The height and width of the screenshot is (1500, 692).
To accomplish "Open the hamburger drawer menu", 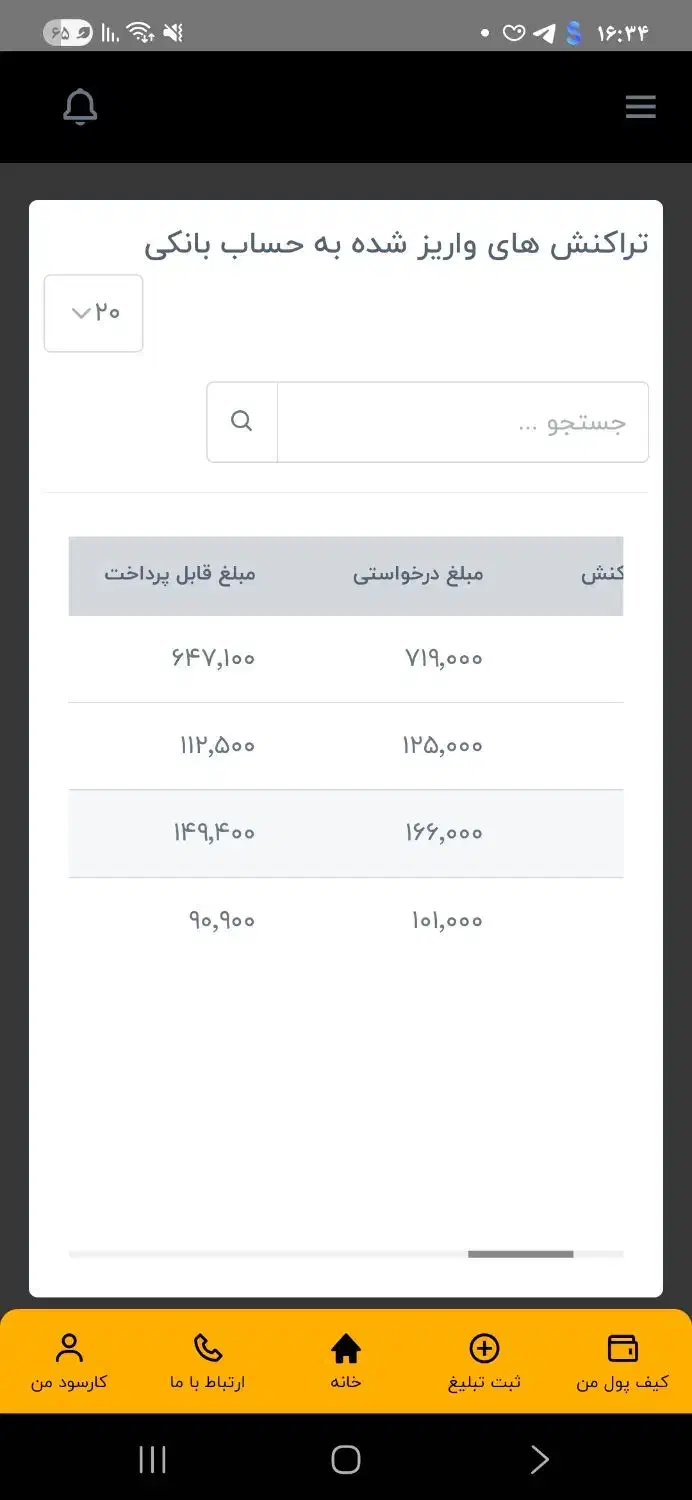I will click(641, 107).
